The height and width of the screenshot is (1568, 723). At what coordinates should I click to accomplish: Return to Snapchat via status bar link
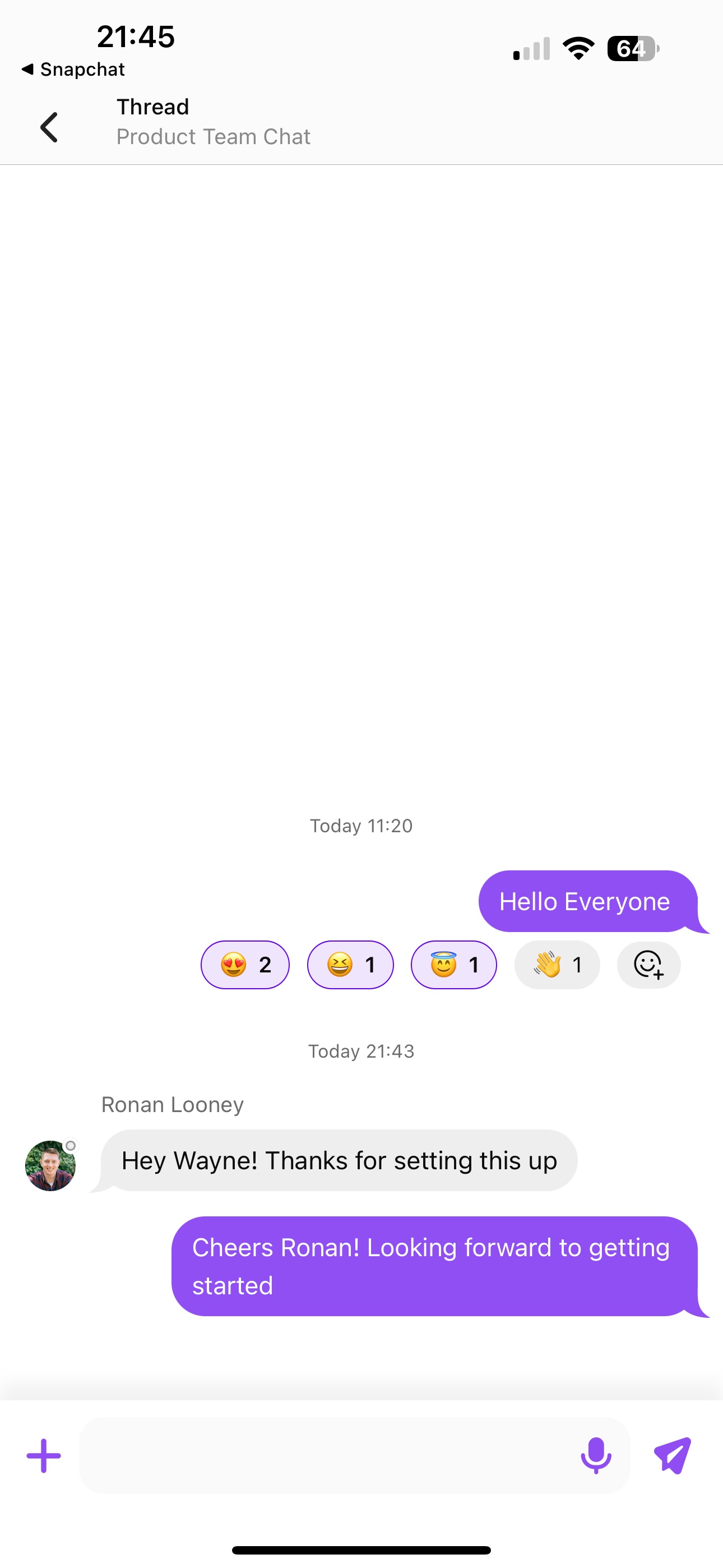coord(73,70)
